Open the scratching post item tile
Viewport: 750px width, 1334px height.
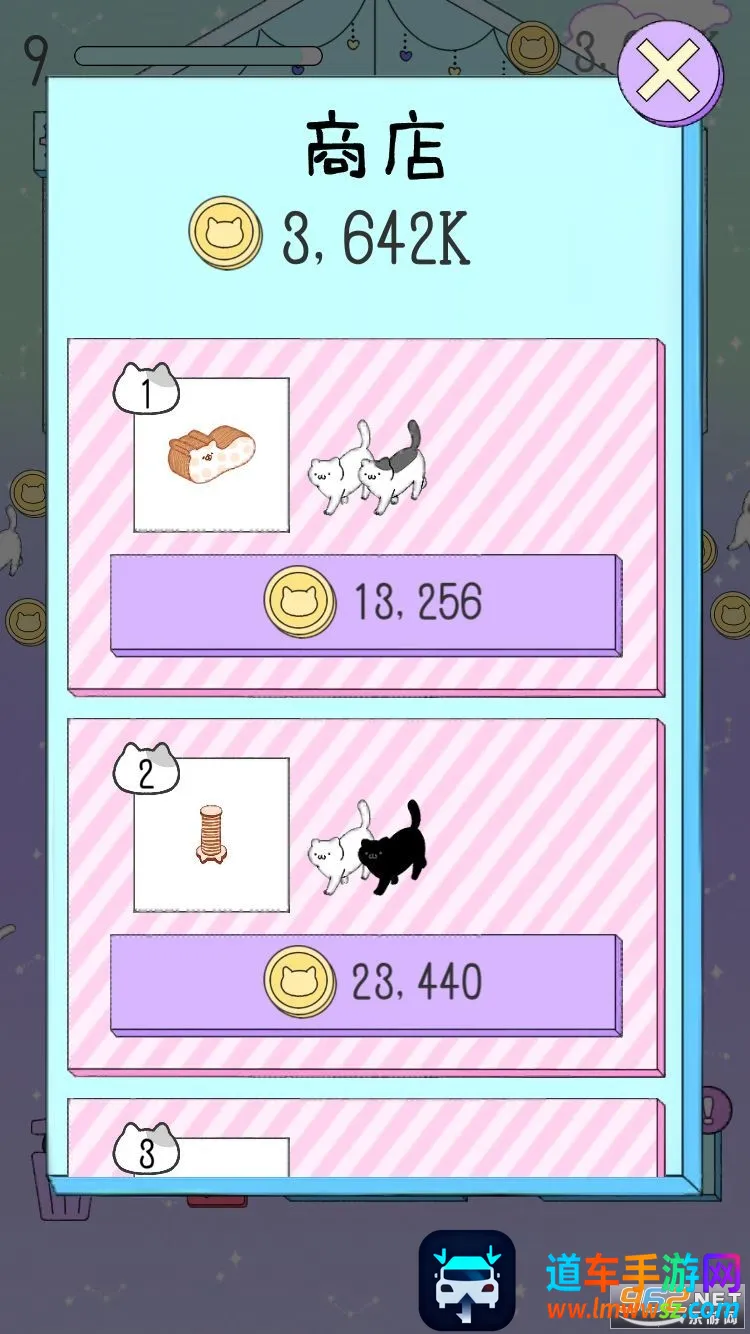coord(212,835)
